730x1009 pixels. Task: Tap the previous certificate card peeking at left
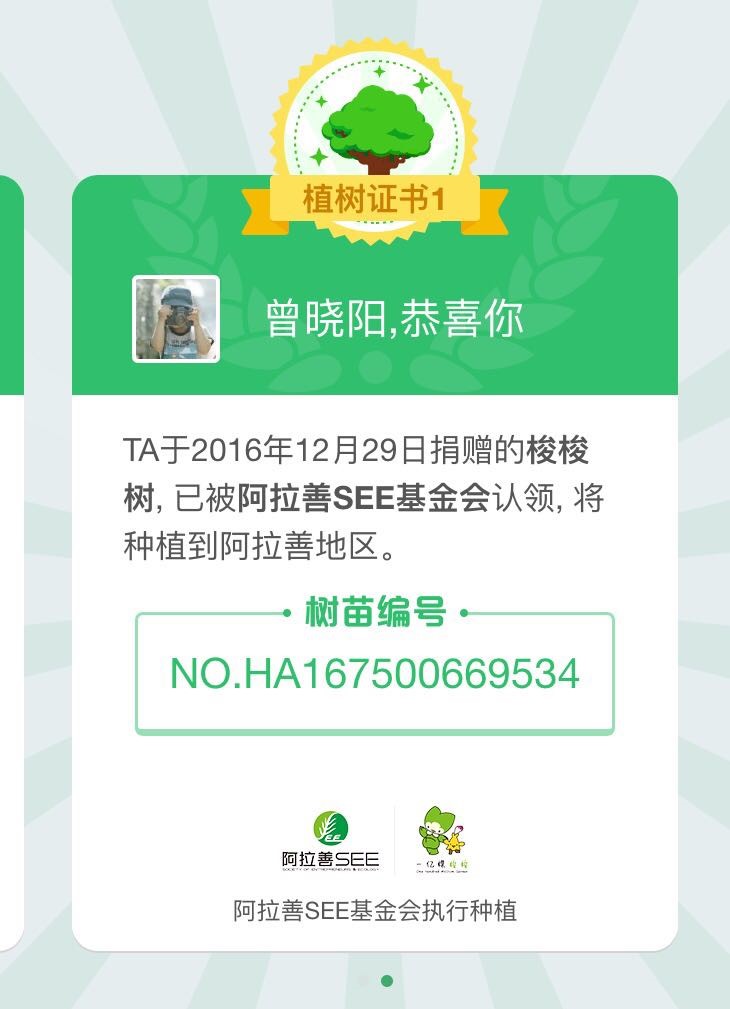[x=10, y=560]
